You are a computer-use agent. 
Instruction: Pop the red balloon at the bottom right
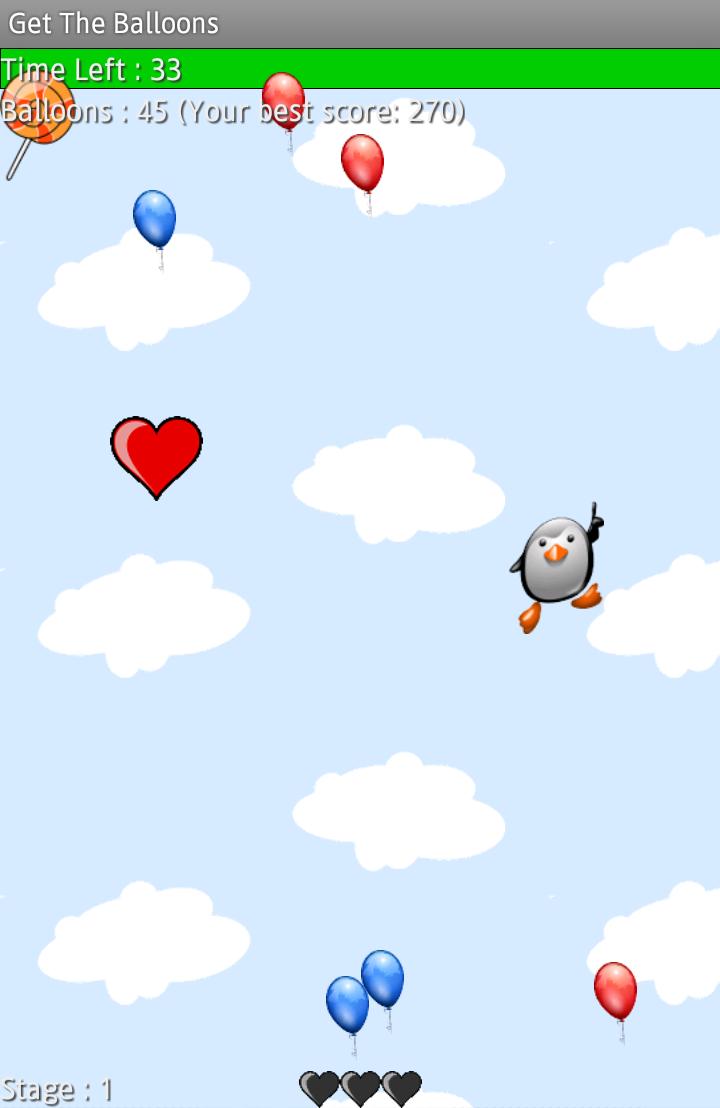tap(617, 992)
